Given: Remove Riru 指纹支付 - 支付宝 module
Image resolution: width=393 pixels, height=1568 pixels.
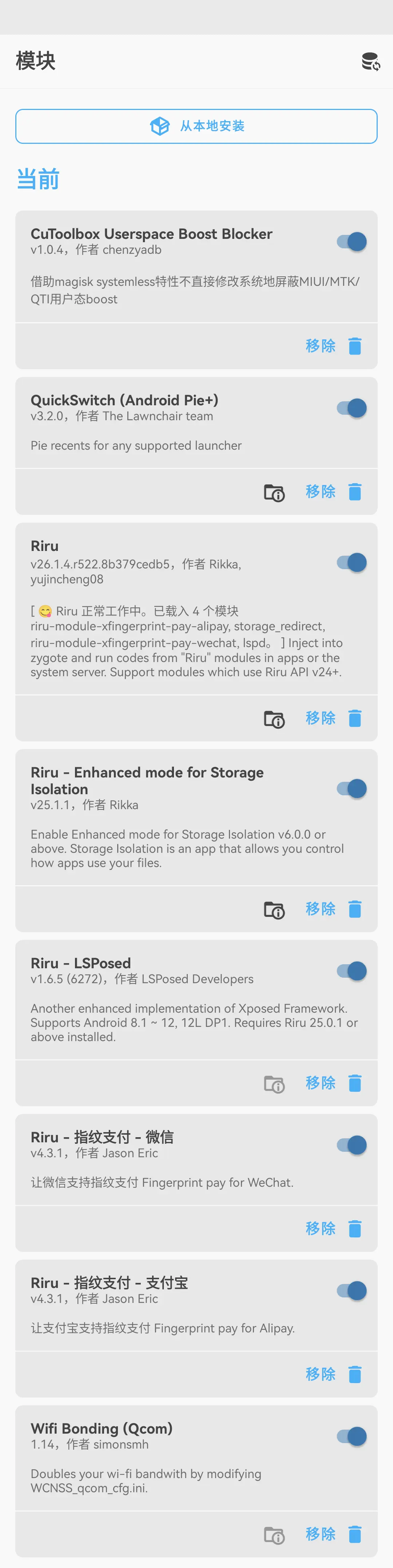Looking at the screenshot, I should (x=333, y=1374).
